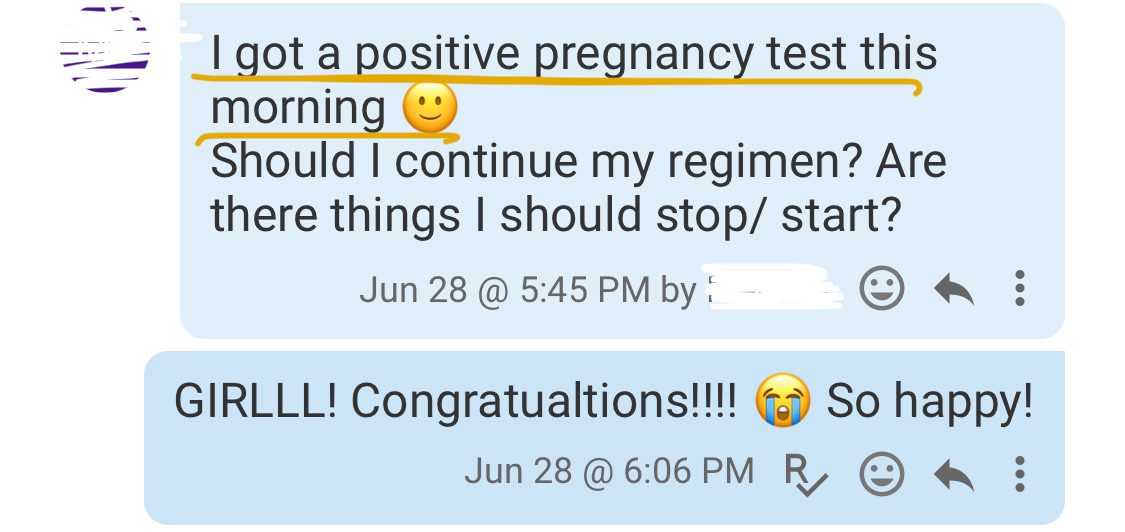Image resolution: width=1125 pixels, height=532 pixels.
Task: Reply to the 6:06 PM Congratulations message
Action: point(953,473)
